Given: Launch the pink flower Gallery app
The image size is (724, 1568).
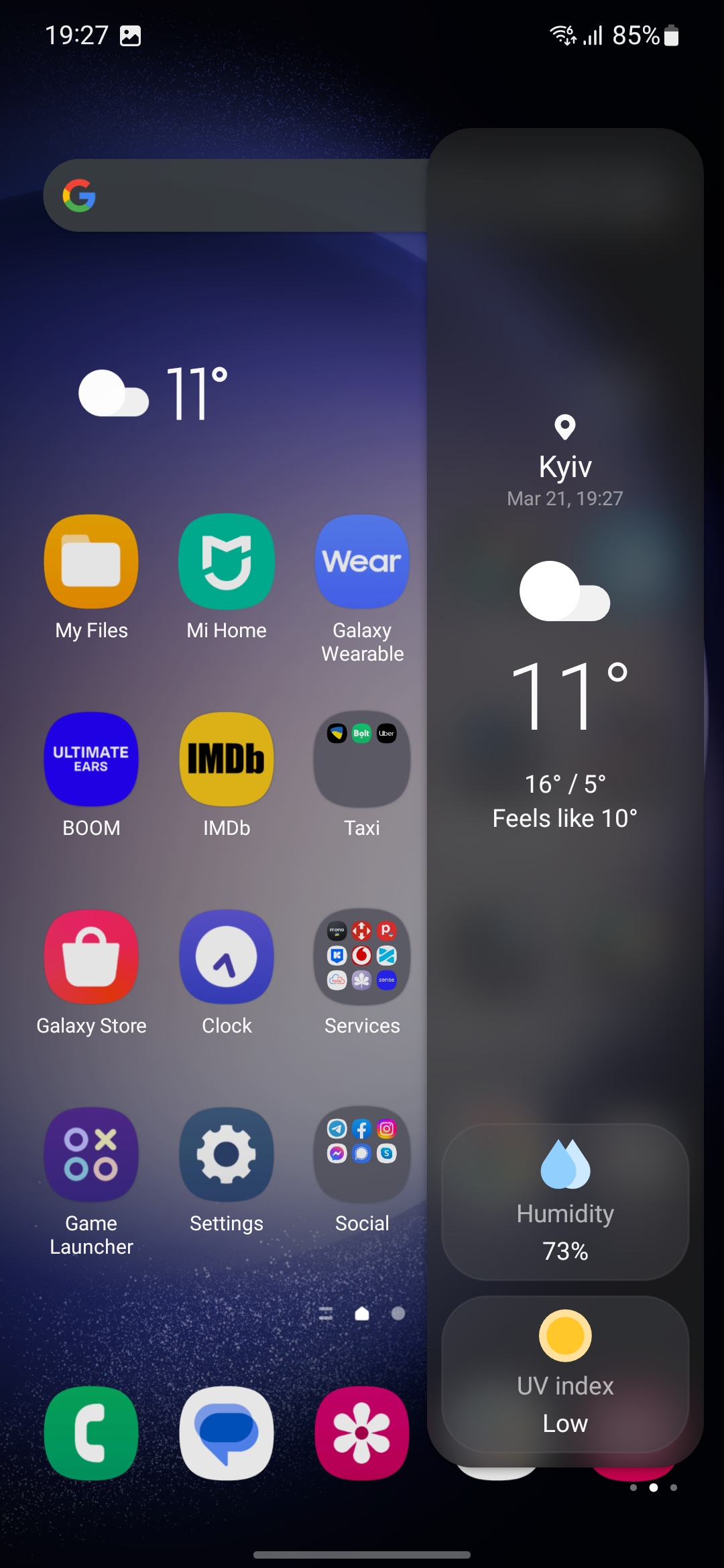Looking at the screenshot, I should 362,1433.
